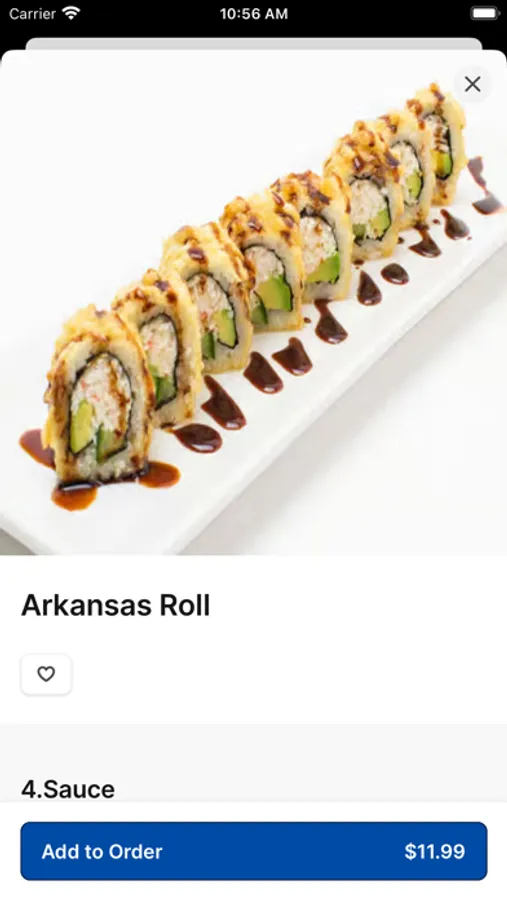
Task: Close the Arkansas Roll detail sheet
Action: pos(472,84)
